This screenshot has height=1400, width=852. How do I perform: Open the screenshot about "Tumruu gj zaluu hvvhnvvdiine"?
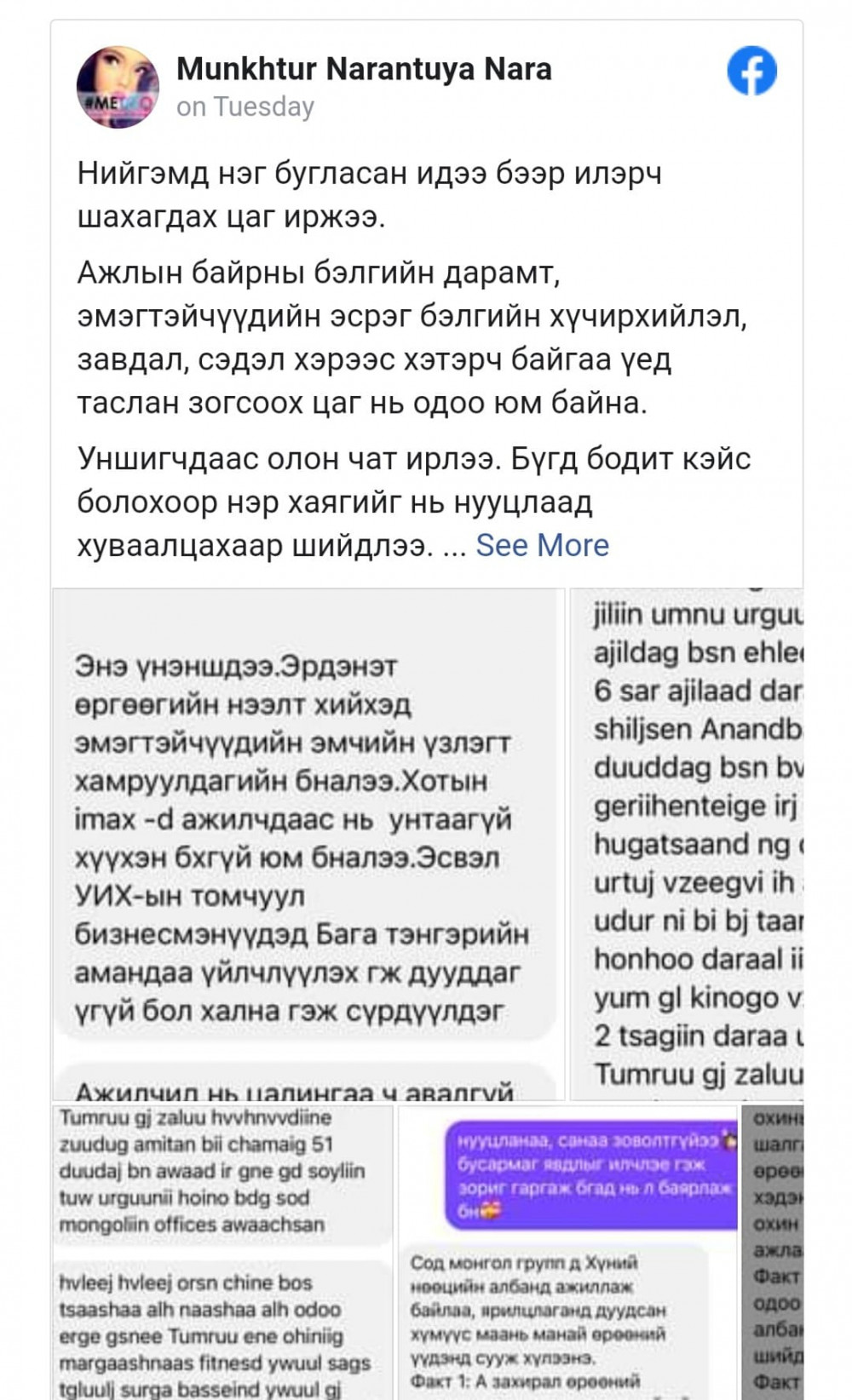click(222, 1252)
